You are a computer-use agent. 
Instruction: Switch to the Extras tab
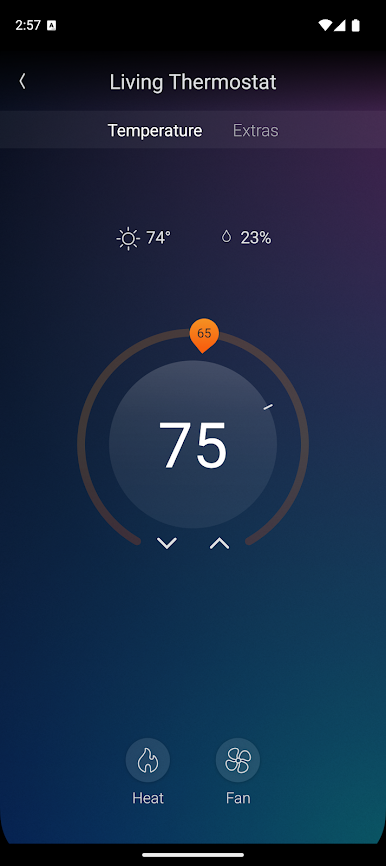click(255, 131)
